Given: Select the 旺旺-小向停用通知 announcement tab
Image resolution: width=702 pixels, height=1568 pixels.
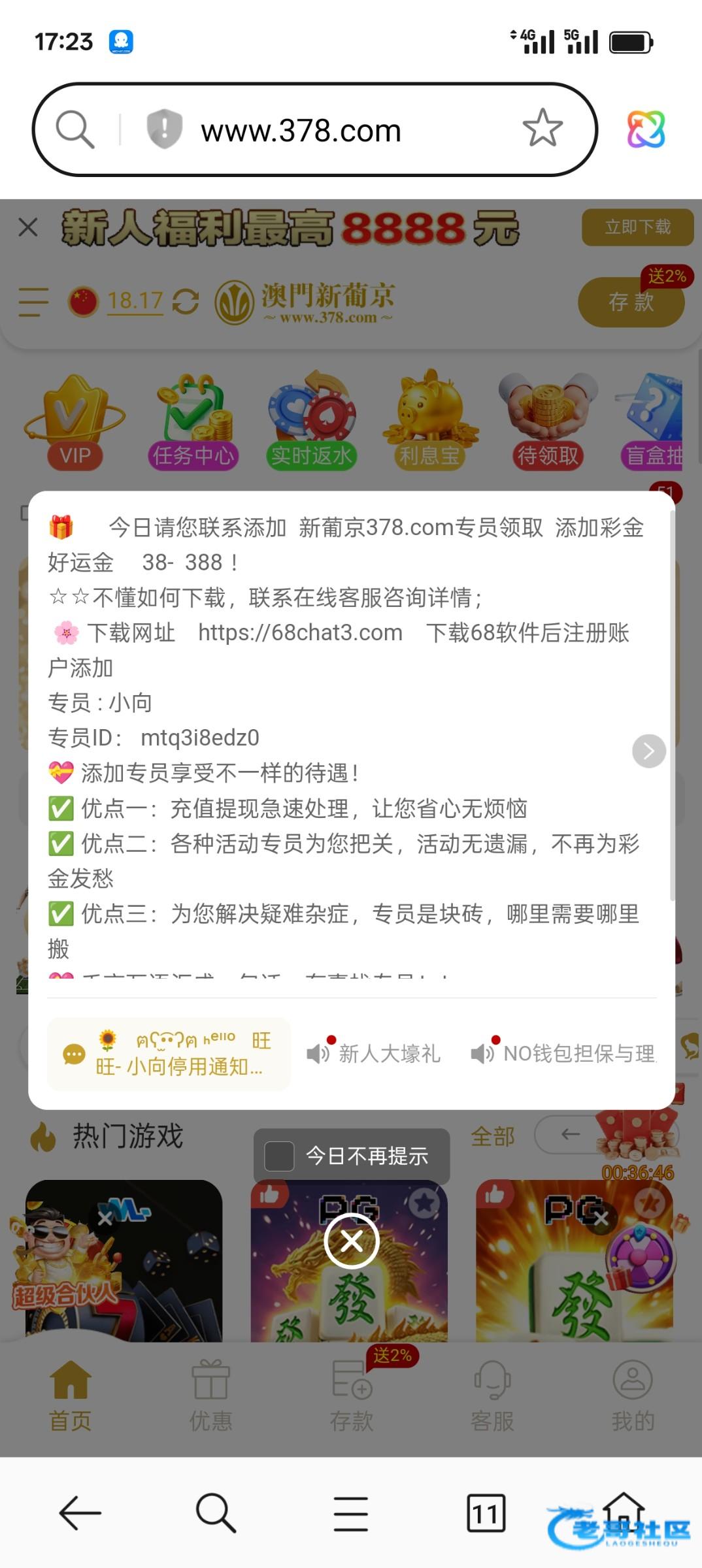Looking at the screenshot, I should [169, 1053].
